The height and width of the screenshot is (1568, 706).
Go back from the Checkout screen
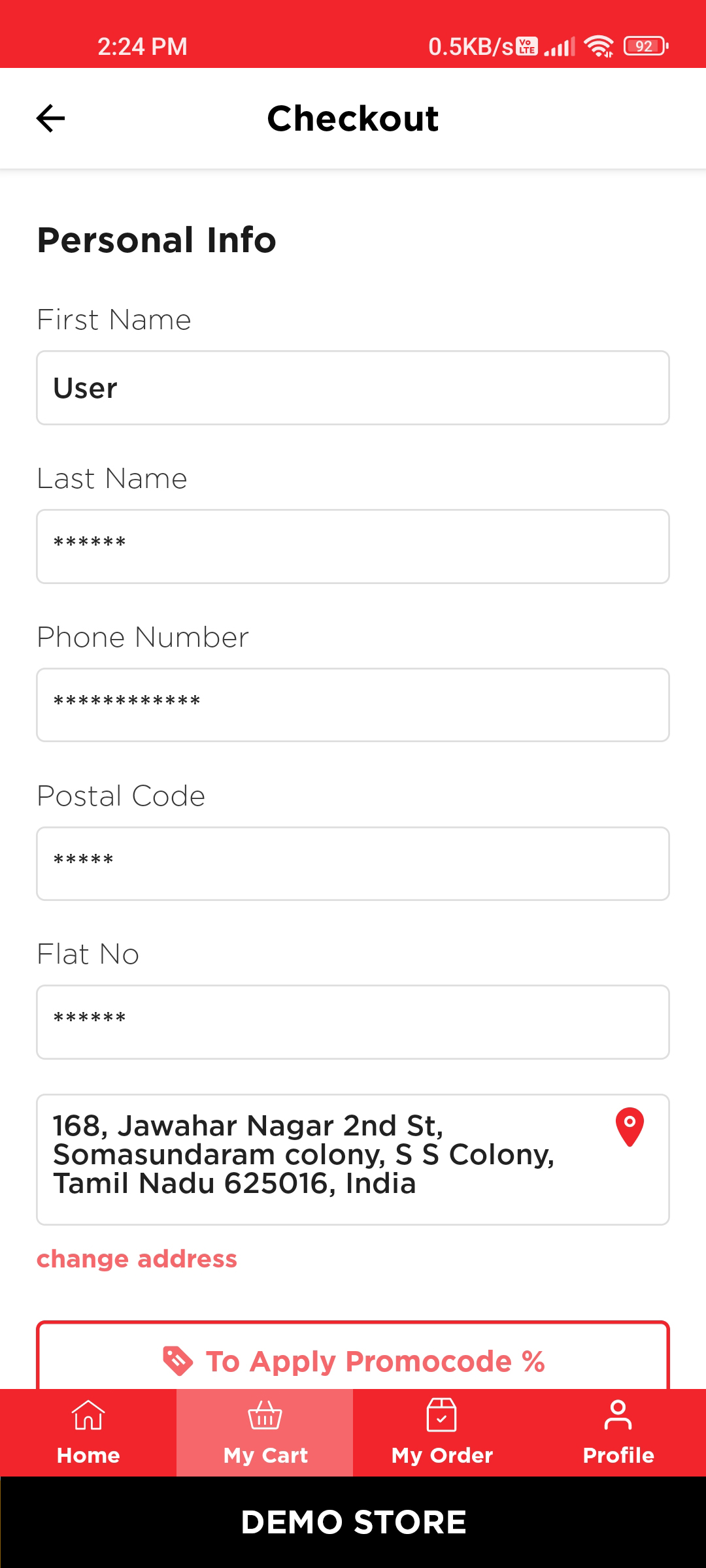50,118
